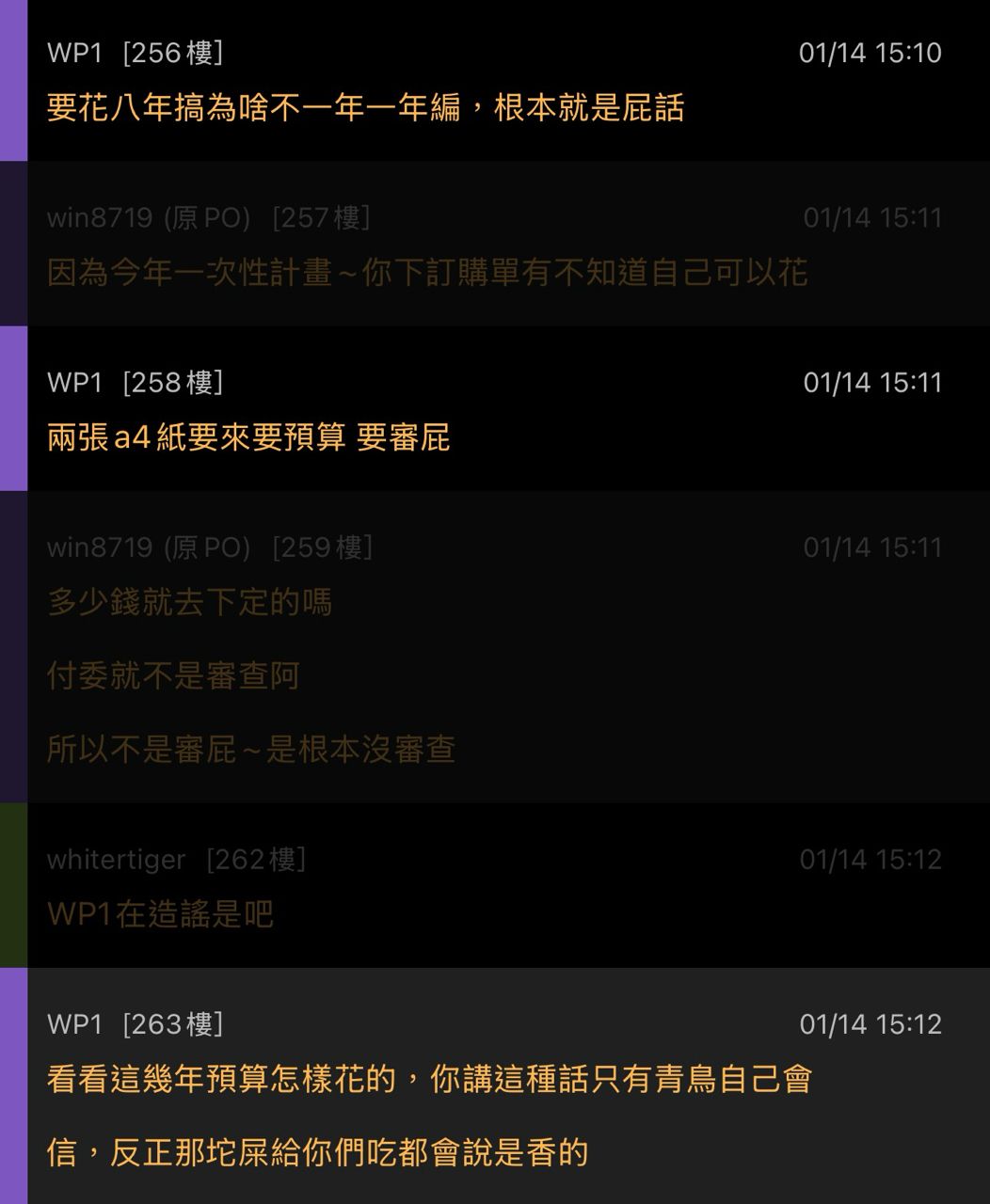
Task: Open win8719's comment on floor 259
Action: [x=251, y=675]
